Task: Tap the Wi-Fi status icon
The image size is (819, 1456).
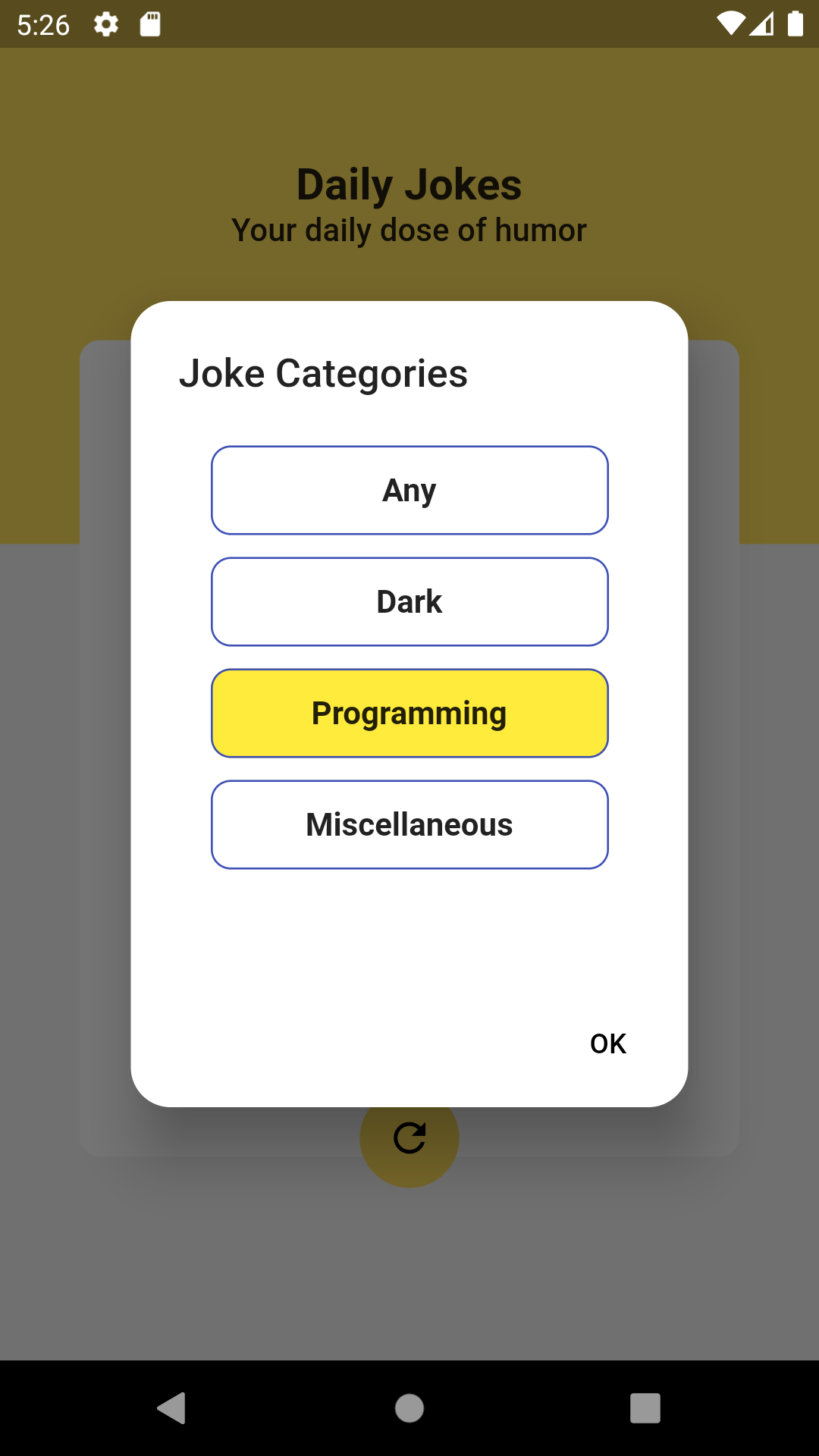Action: pos(731,23)
